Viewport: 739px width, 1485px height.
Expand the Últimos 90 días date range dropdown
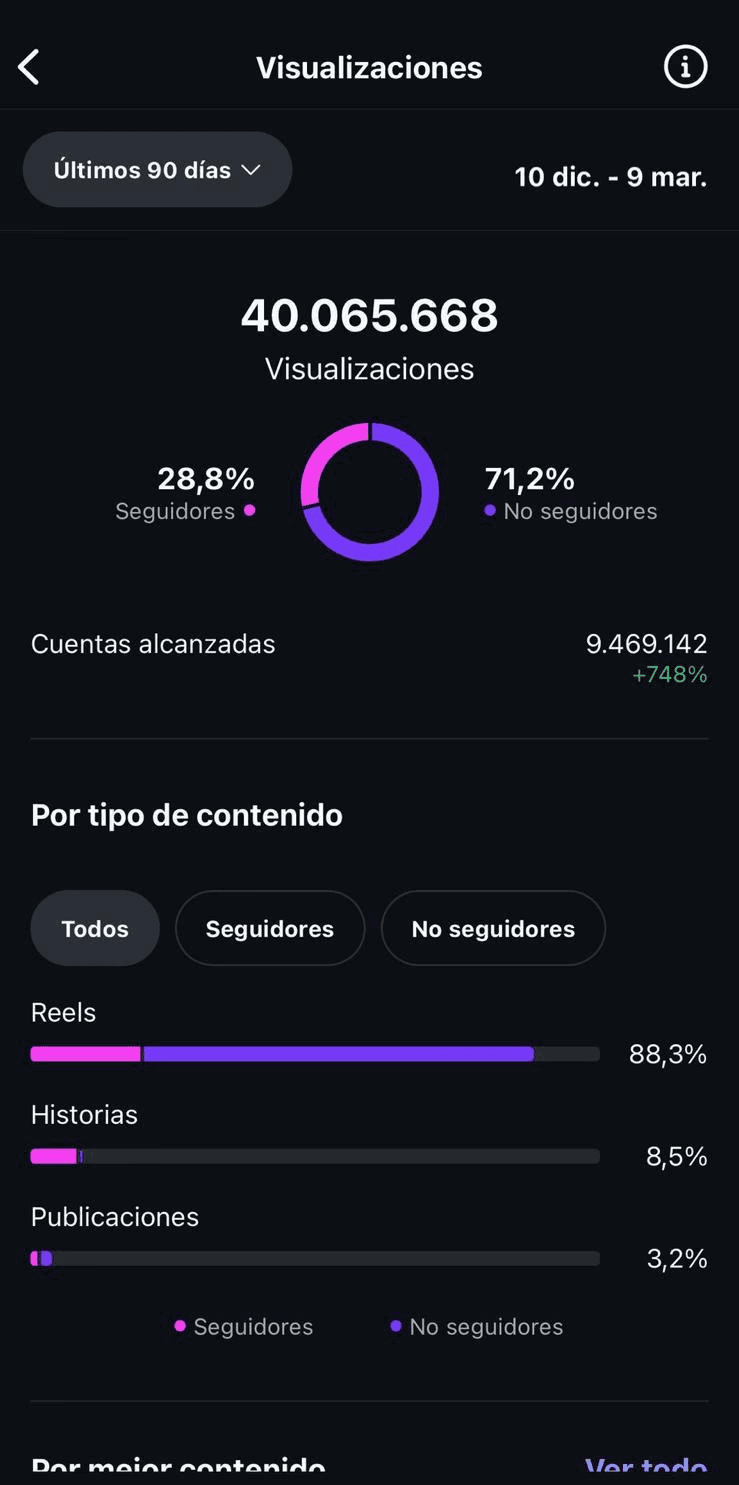click(157, 170)
